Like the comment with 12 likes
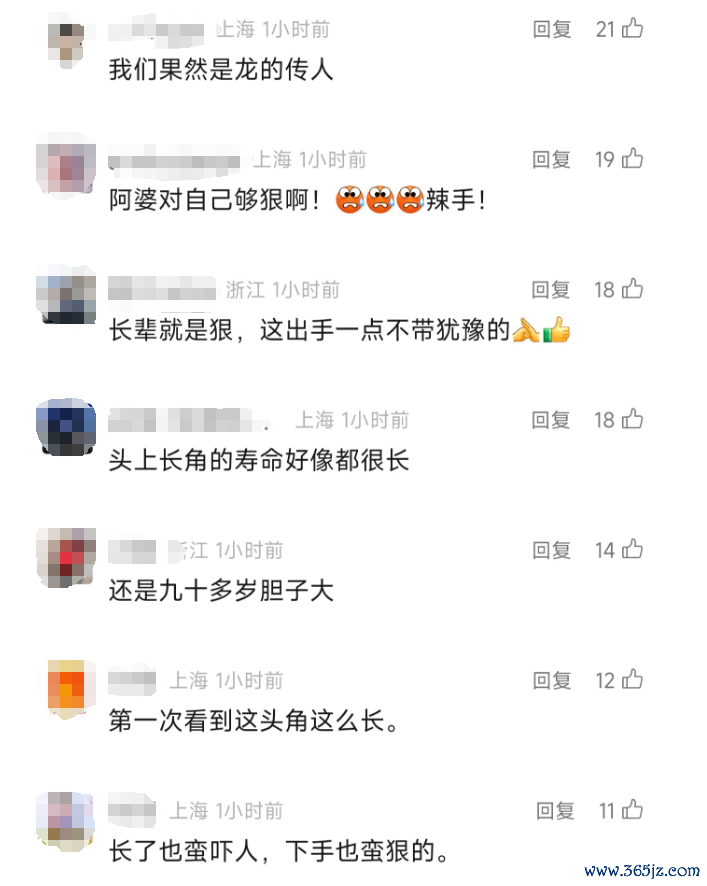 click(632, 681)
